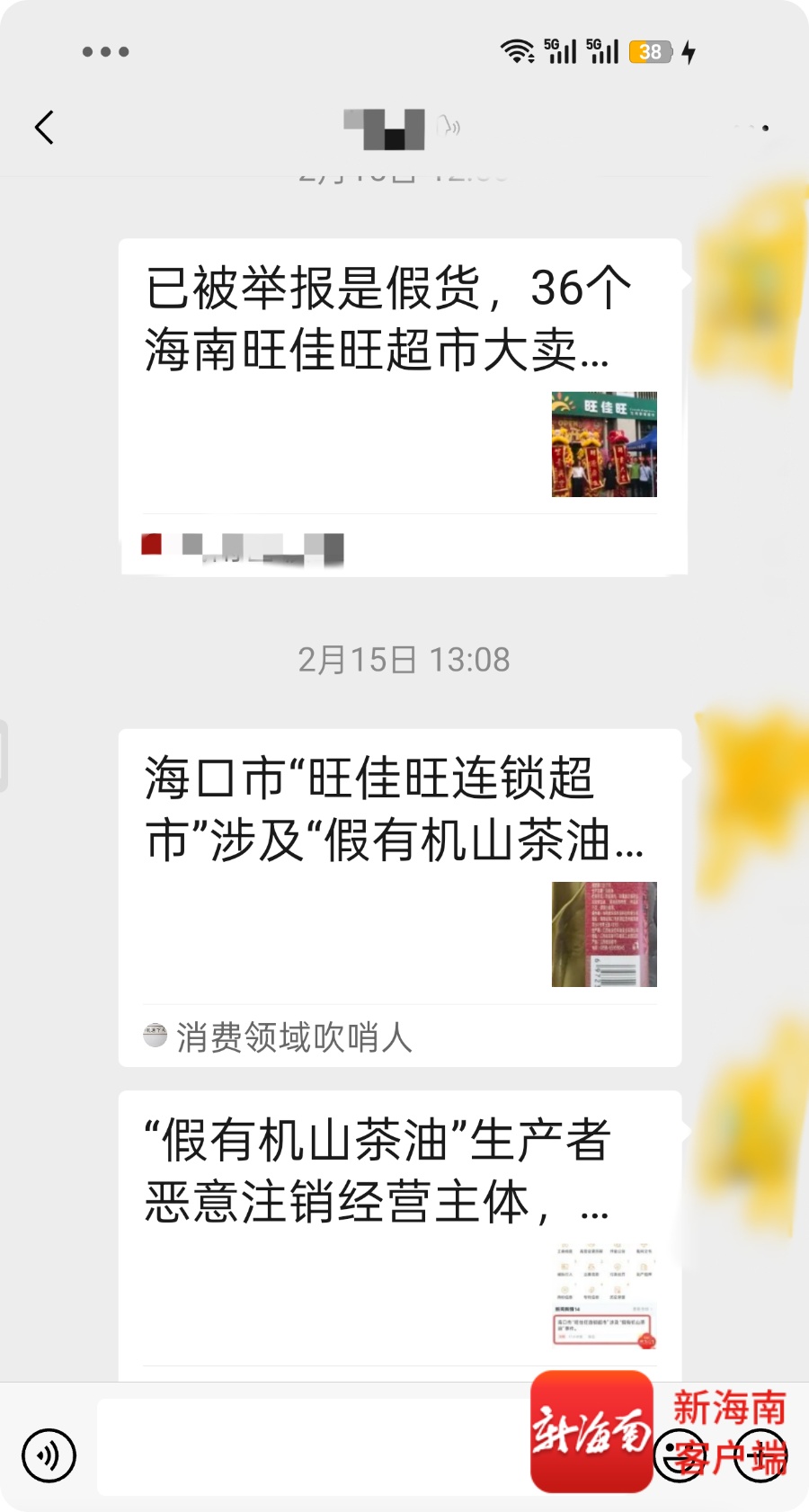Viewport: 809px width, 1512px height.
Task: Tap the back arrow to leave the chat
Action: [x=44, y=128]
